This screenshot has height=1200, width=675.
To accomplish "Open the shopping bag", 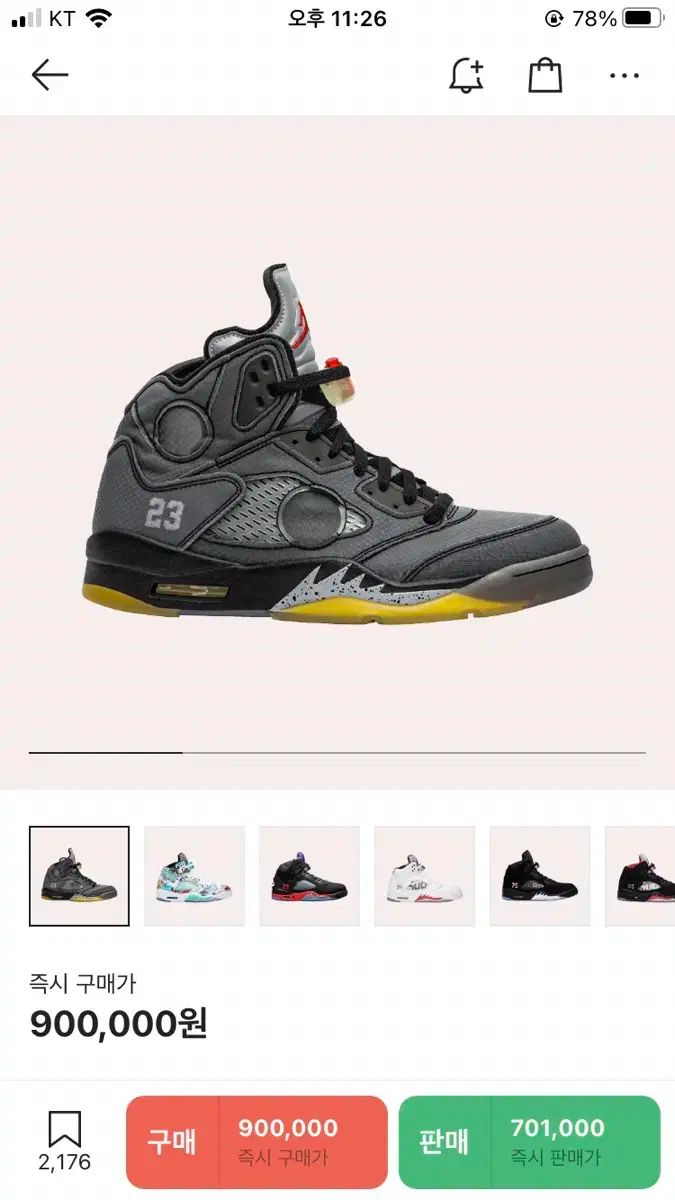I will [x=545, y=76].
